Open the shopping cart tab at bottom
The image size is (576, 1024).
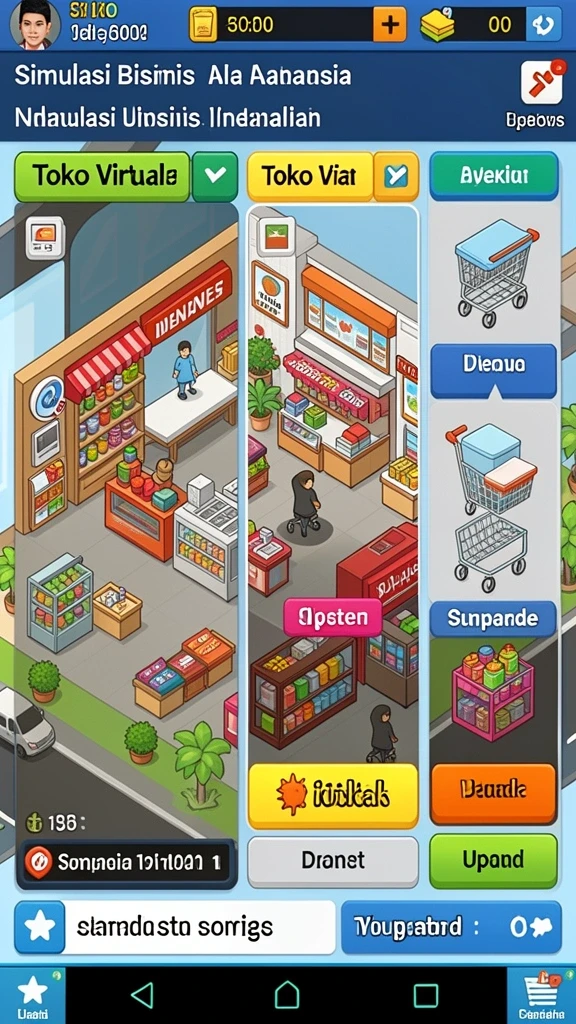tap(541, 995)
